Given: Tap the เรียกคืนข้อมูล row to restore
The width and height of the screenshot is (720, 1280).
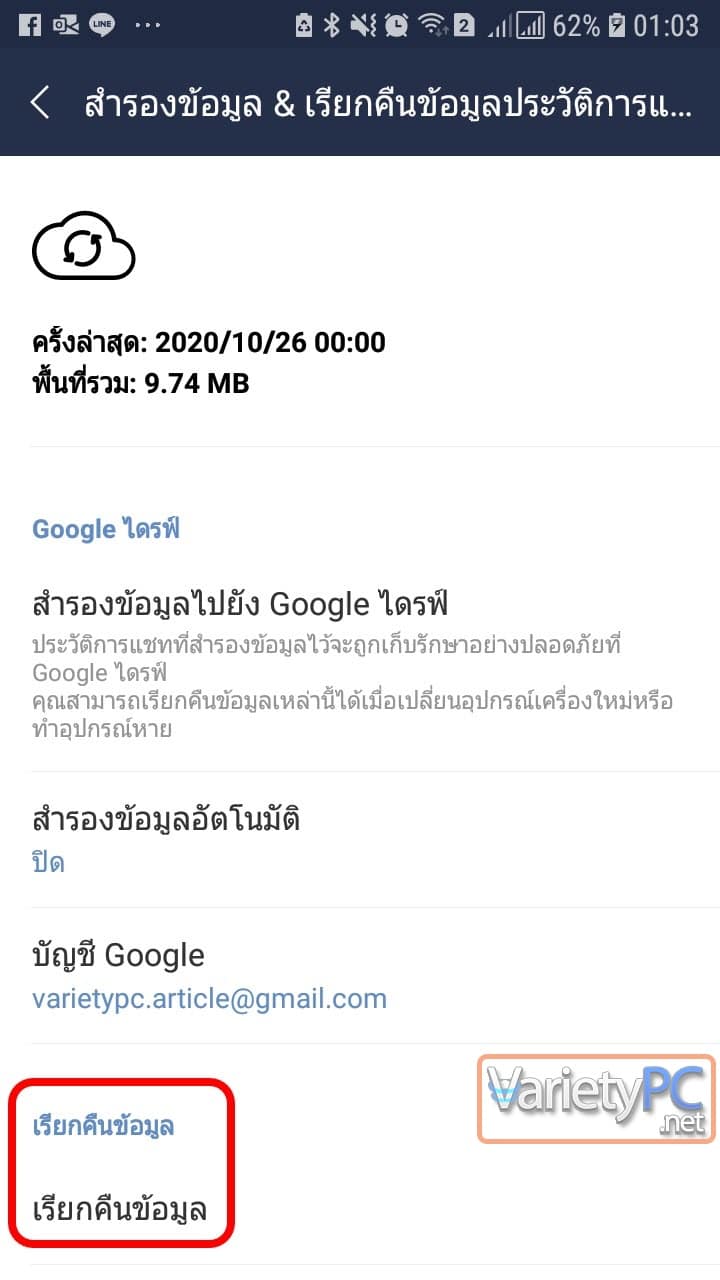Looking at the screenshot, I should [x=360, y=1211].
